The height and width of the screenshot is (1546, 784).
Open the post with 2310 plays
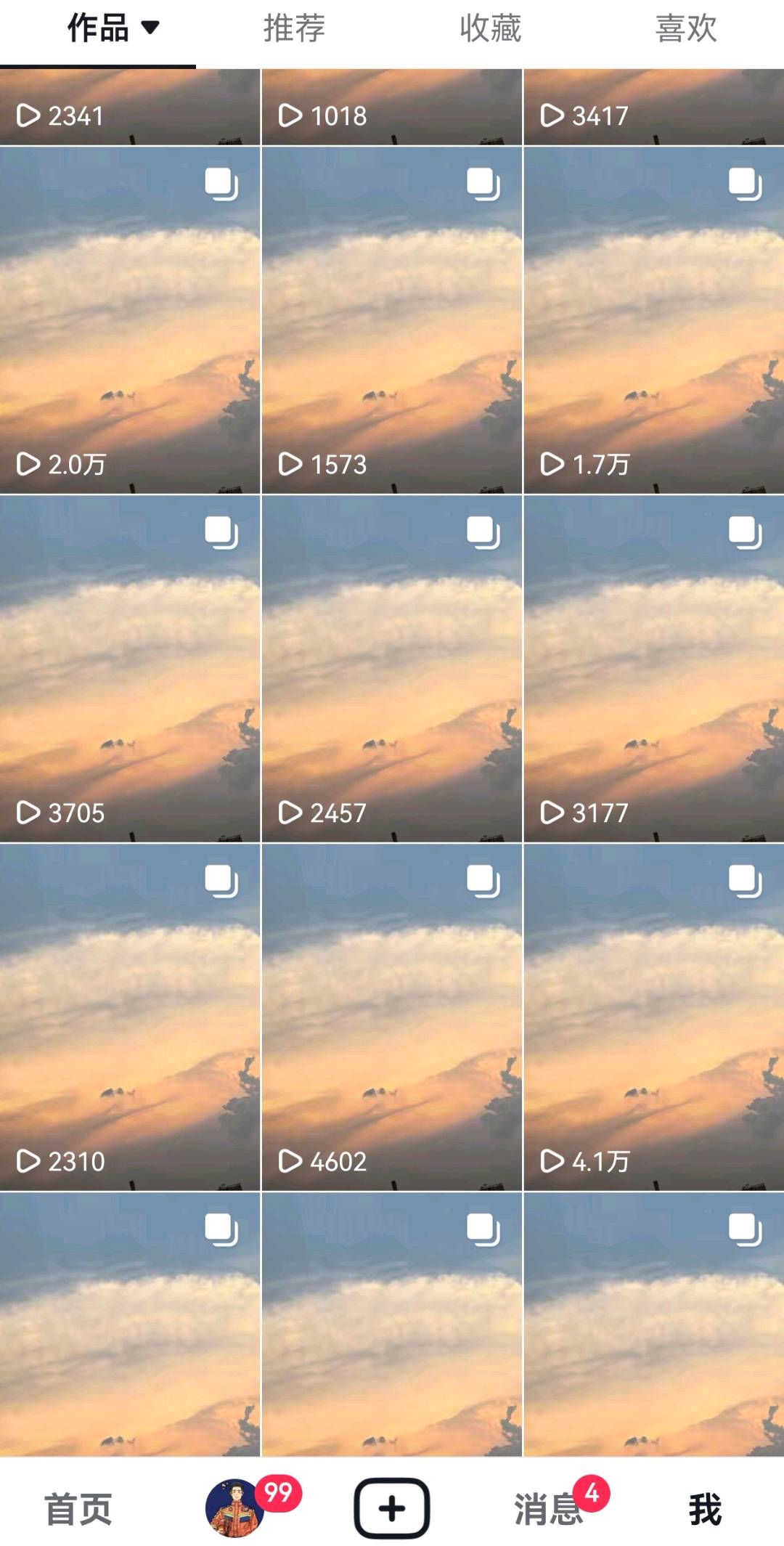[x=130, y=1017]
